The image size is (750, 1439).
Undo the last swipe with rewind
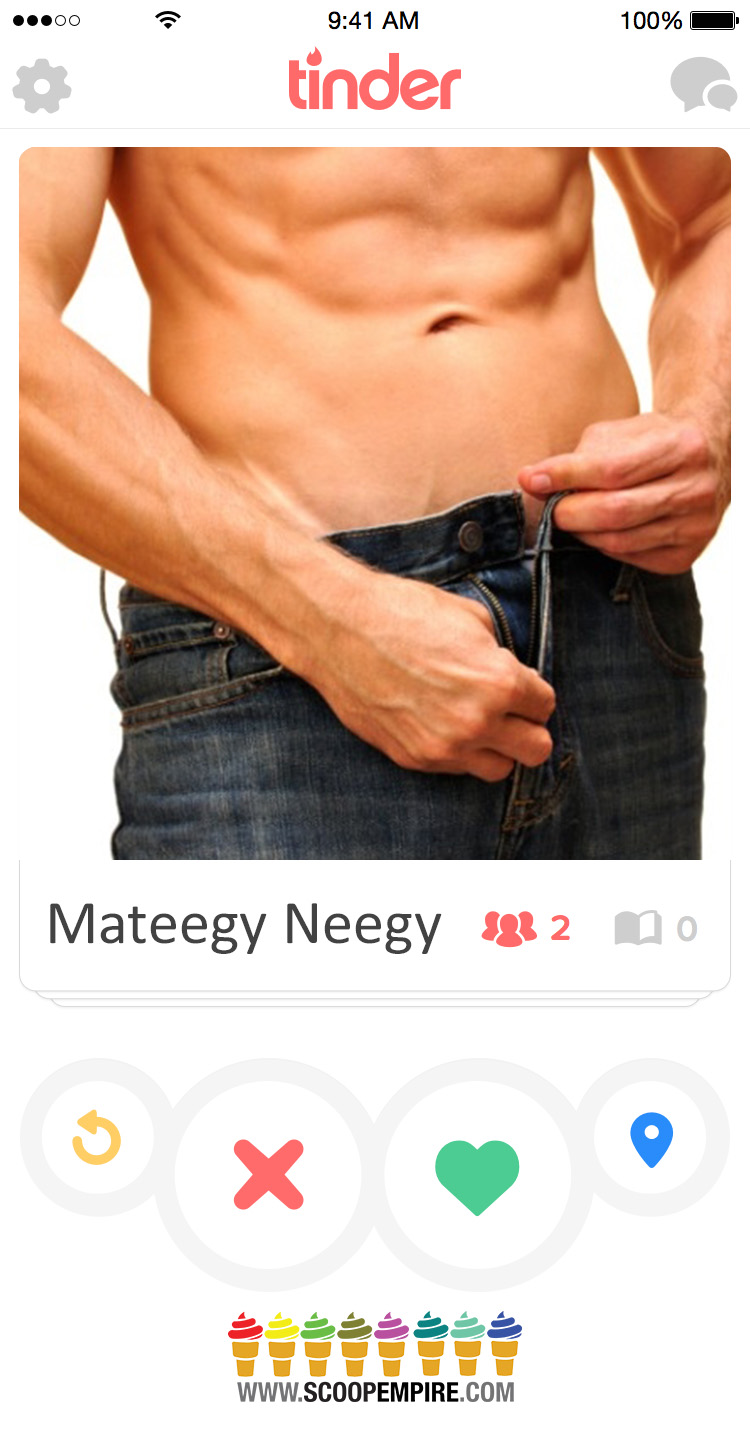(x=97, y=1138)
